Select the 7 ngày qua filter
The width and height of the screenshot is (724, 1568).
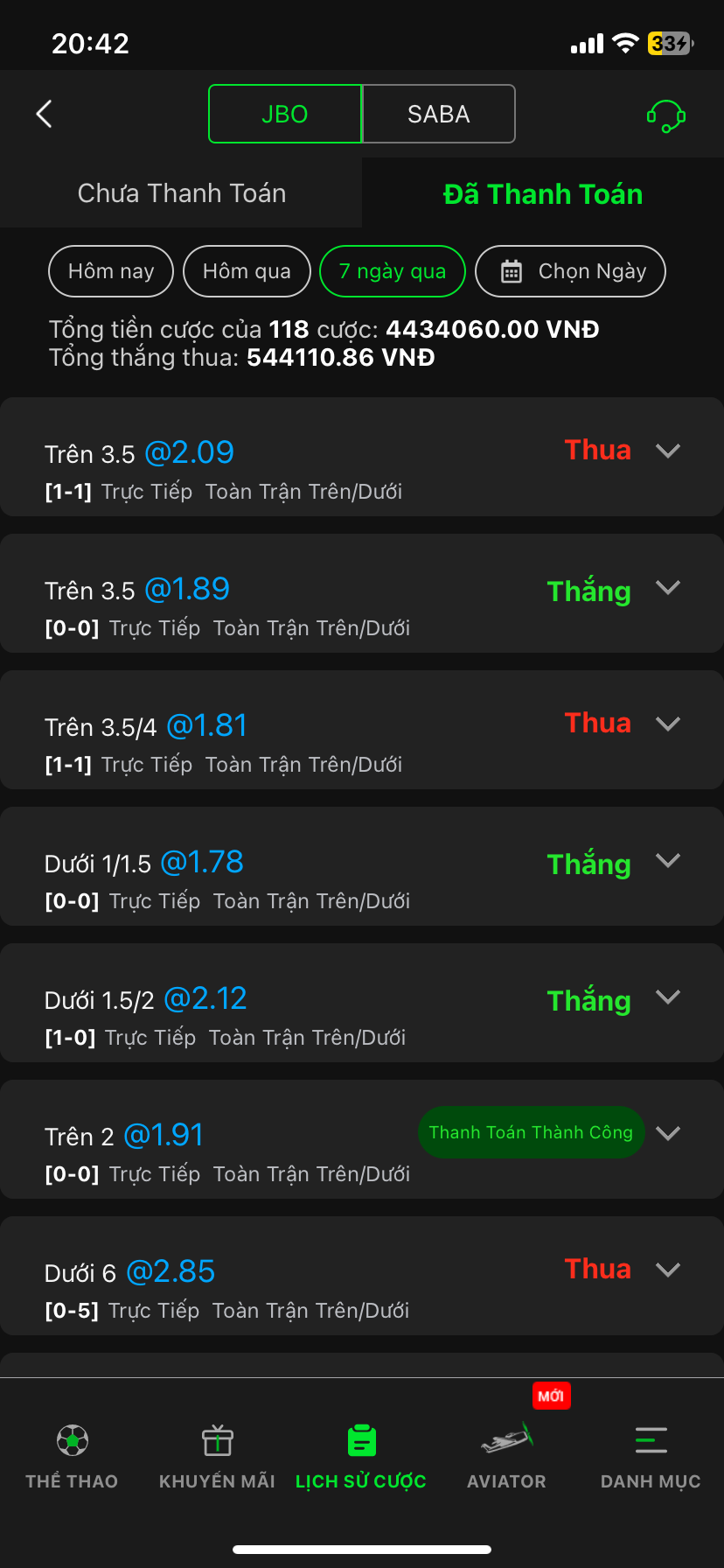(x=393, y=271)
